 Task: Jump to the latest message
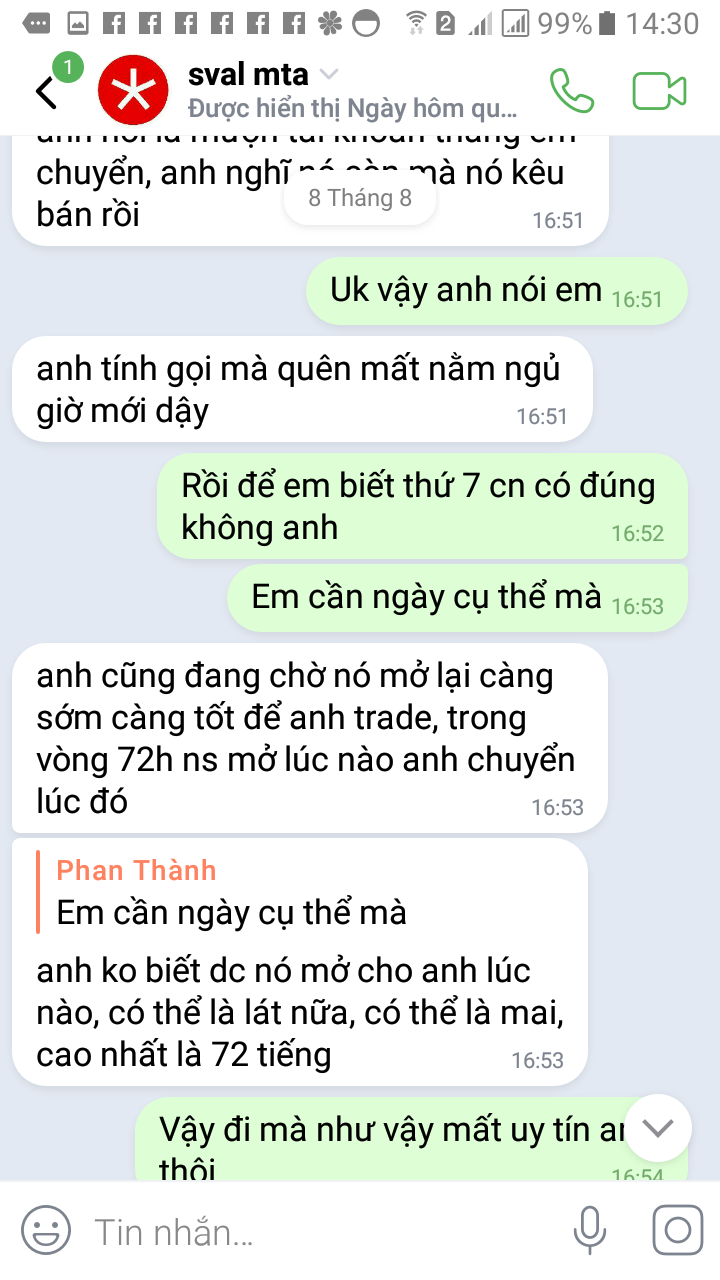point(658,1128)
